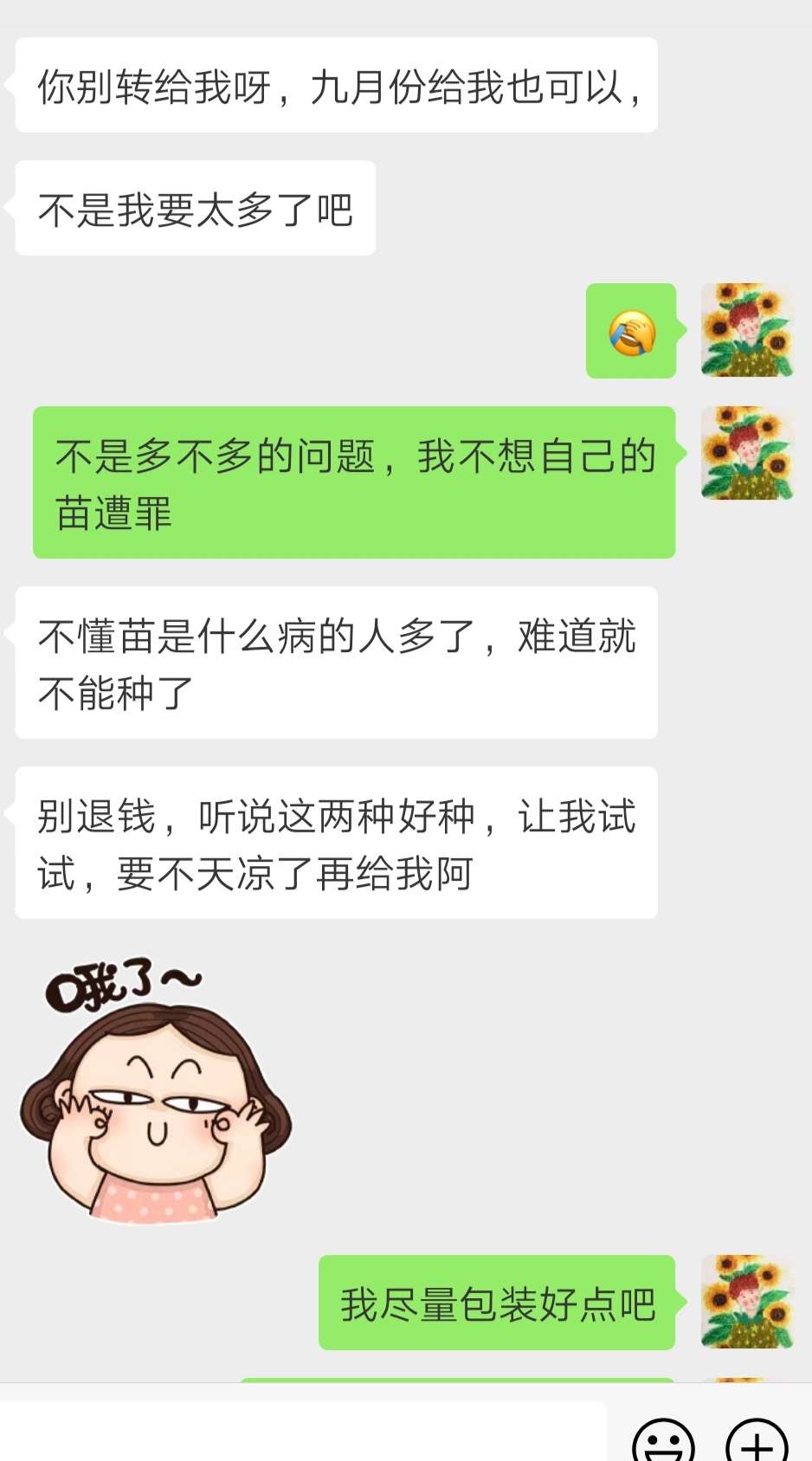Tap the message input field
The width and height of the screenshot is (812, 1461).
[x=303, y=1432]
